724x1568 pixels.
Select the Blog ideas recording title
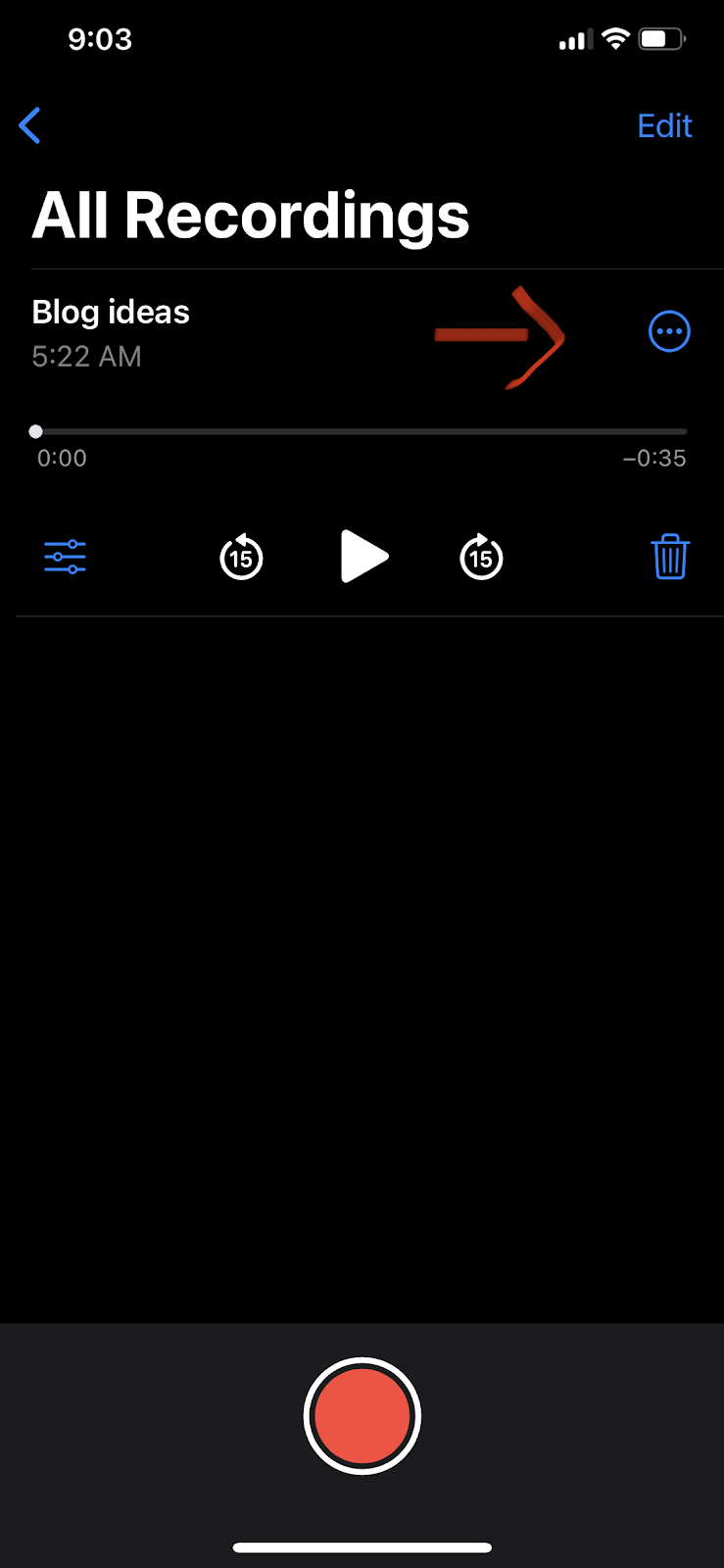coord(111,313)
